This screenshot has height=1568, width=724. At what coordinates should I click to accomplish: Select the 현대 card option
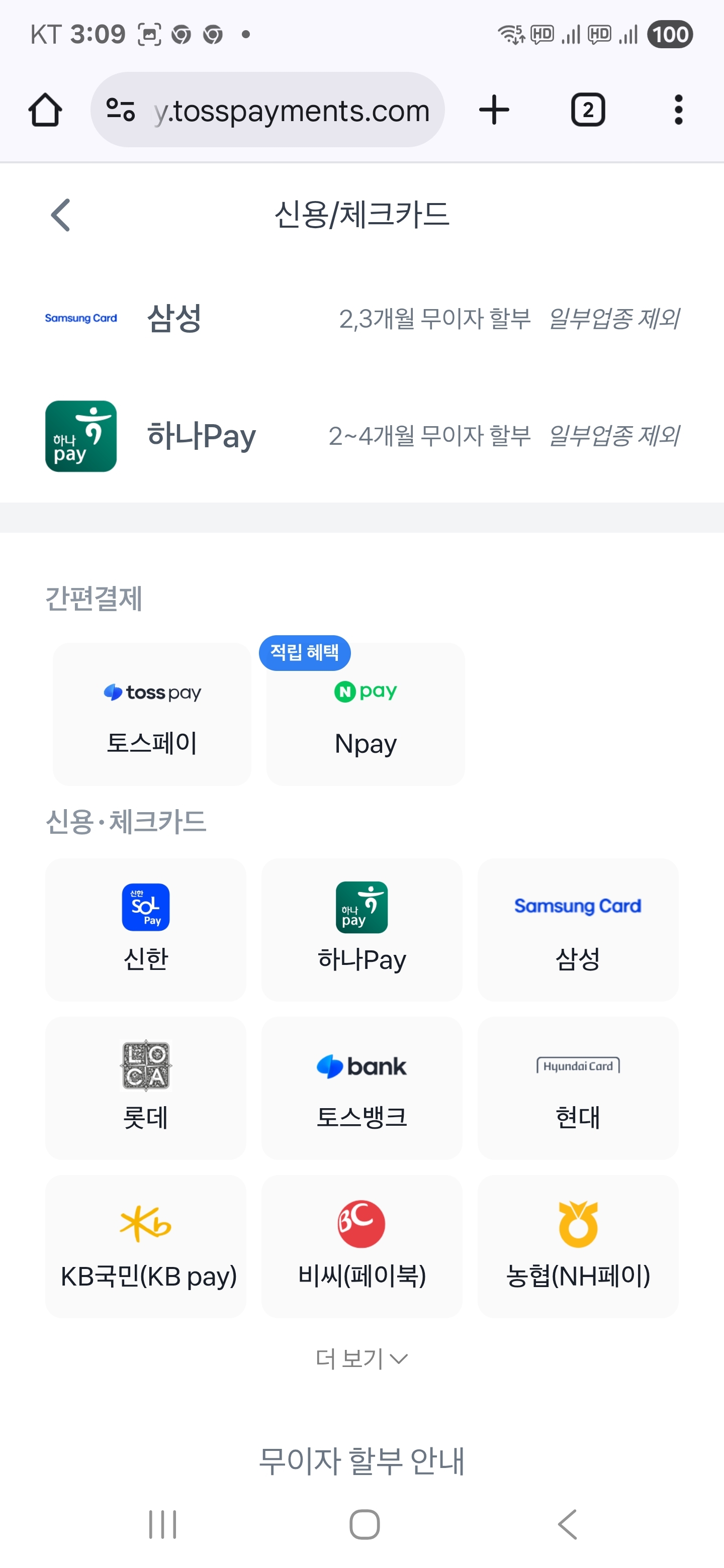[577, 1088]
